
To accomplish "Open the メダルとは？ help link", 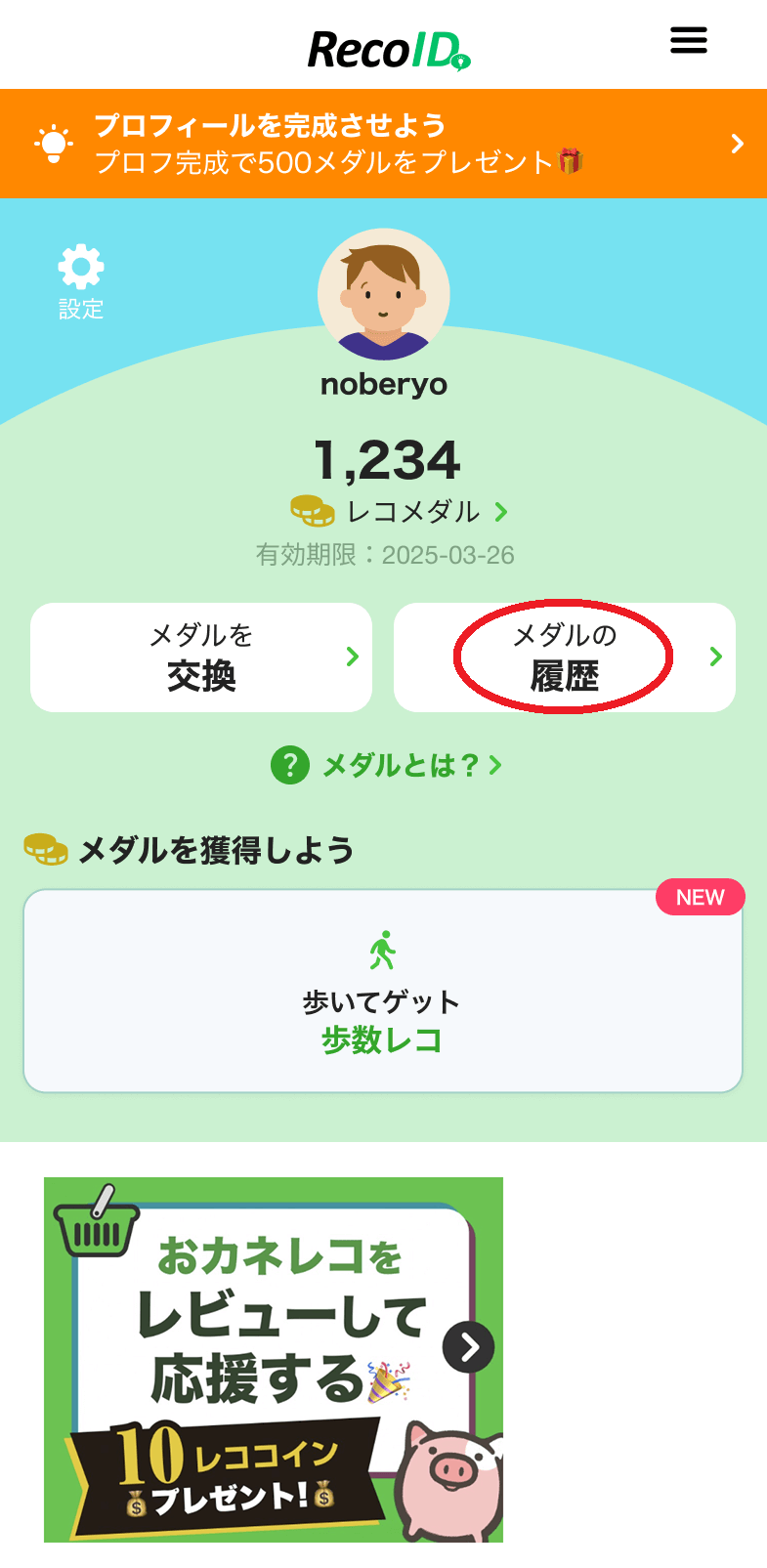I will pyautogui.click(x=387, y=765).
